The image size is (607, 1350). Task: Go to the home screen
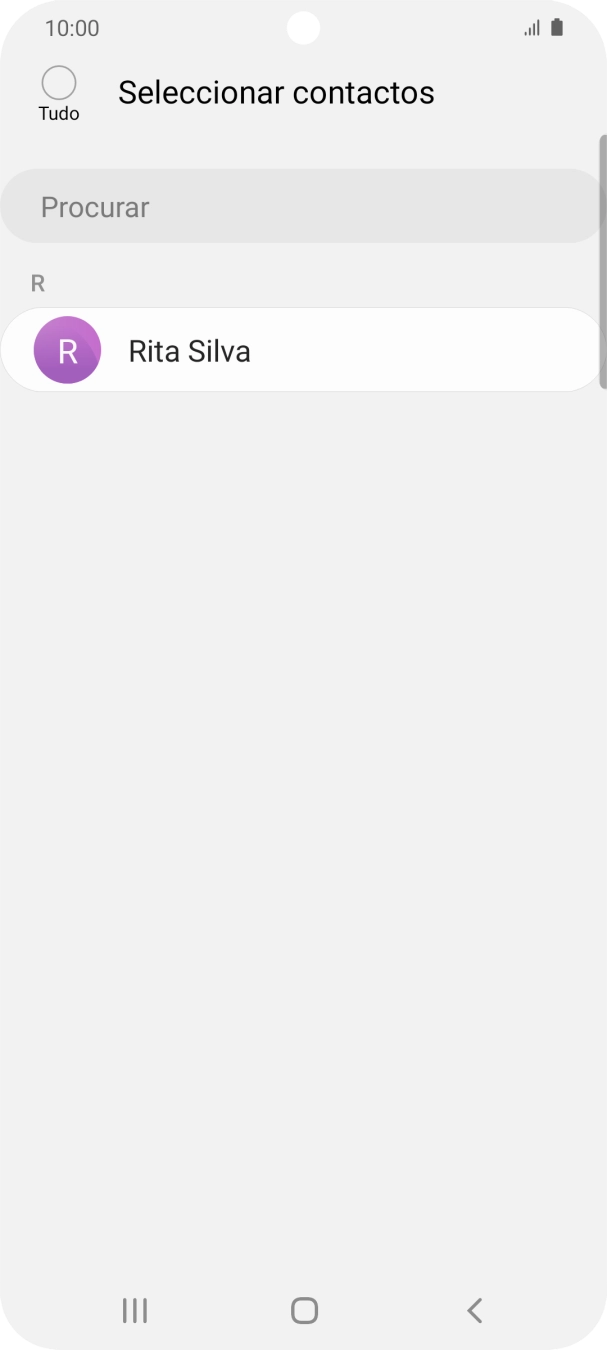click(x=304, y=1310)
